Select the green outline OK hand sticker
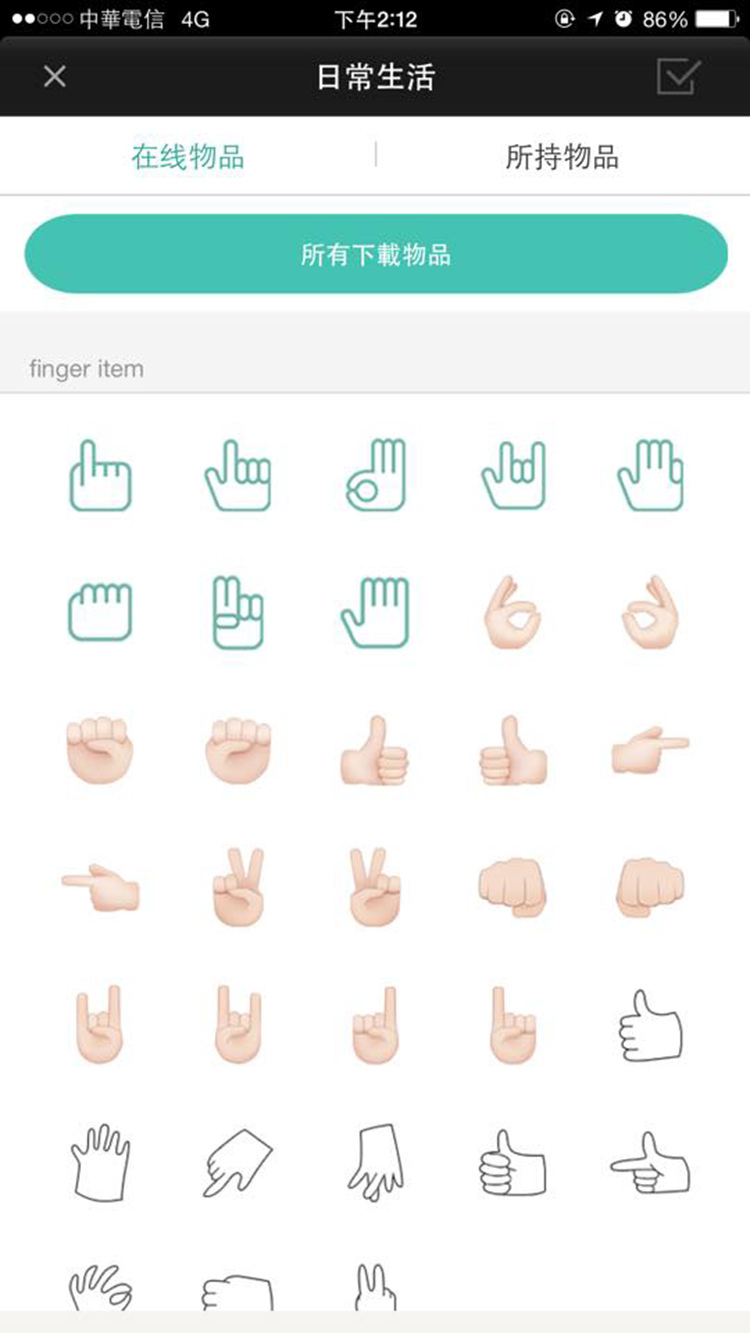Image resolution: width=750 pixels, height=1333 pixels. click(x=375, y=475)
